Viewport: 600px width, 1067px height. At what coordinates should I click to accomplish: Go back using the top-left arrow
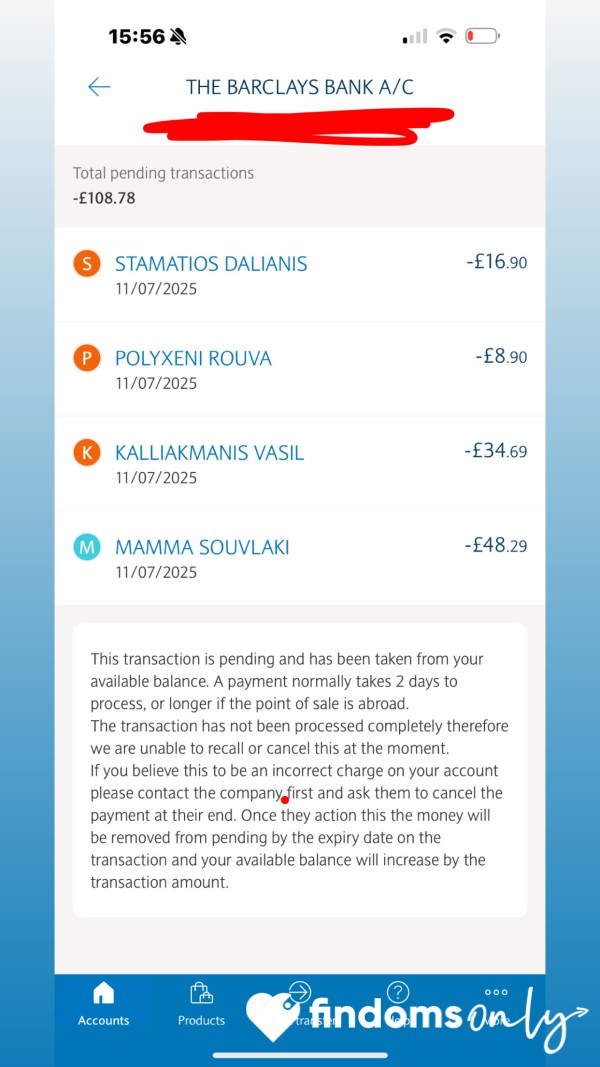99,86
